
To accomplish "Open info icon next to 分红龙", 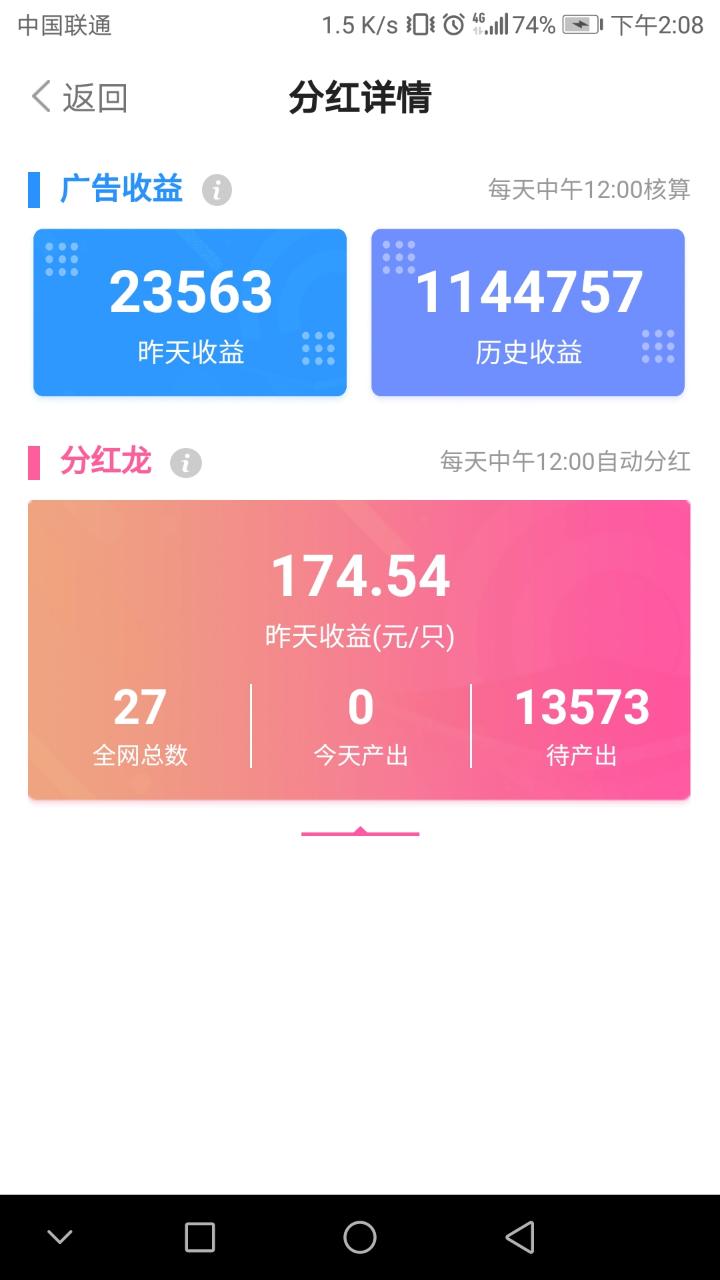I will [x=186, y=463].
